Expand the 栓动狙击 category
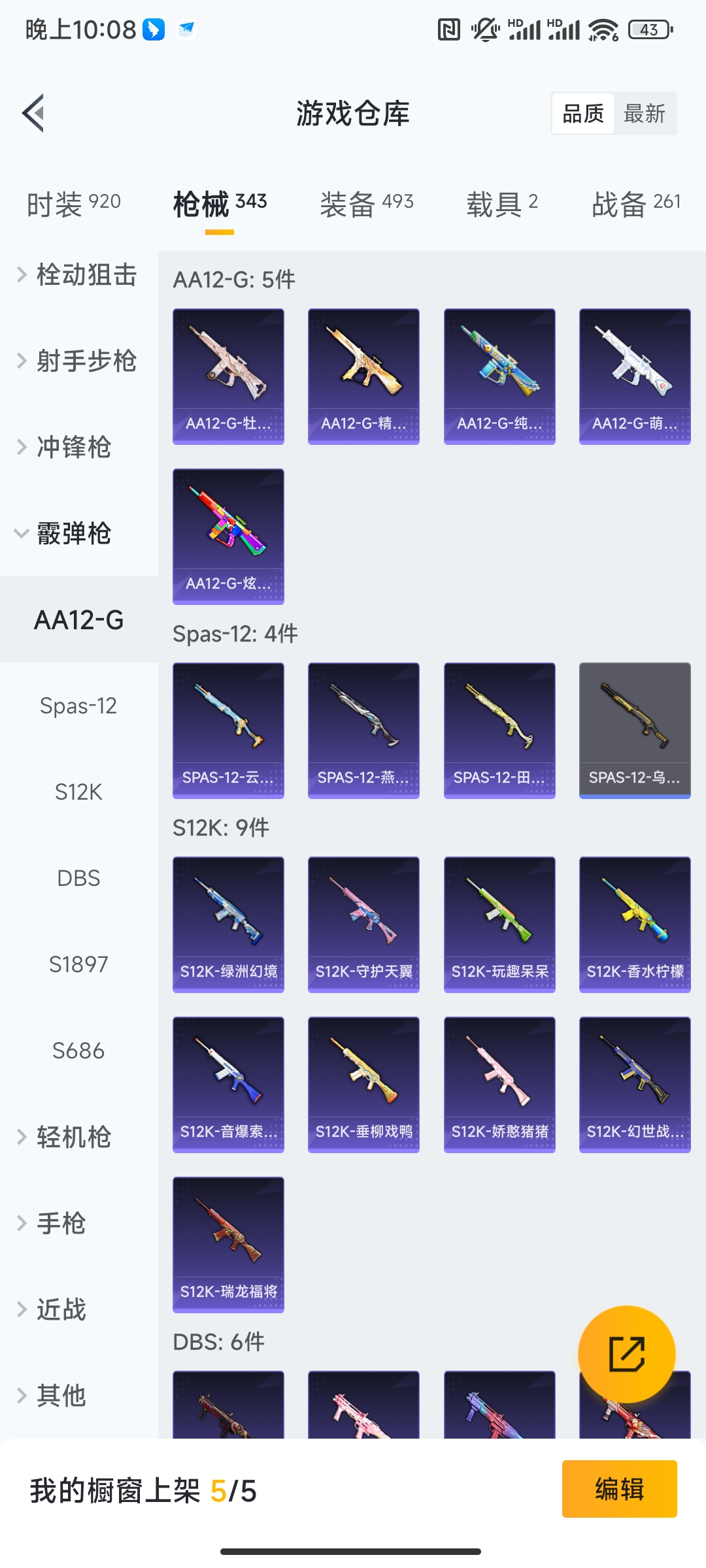The width and height of the screenshot is (706, 1568). click(78, 275)
